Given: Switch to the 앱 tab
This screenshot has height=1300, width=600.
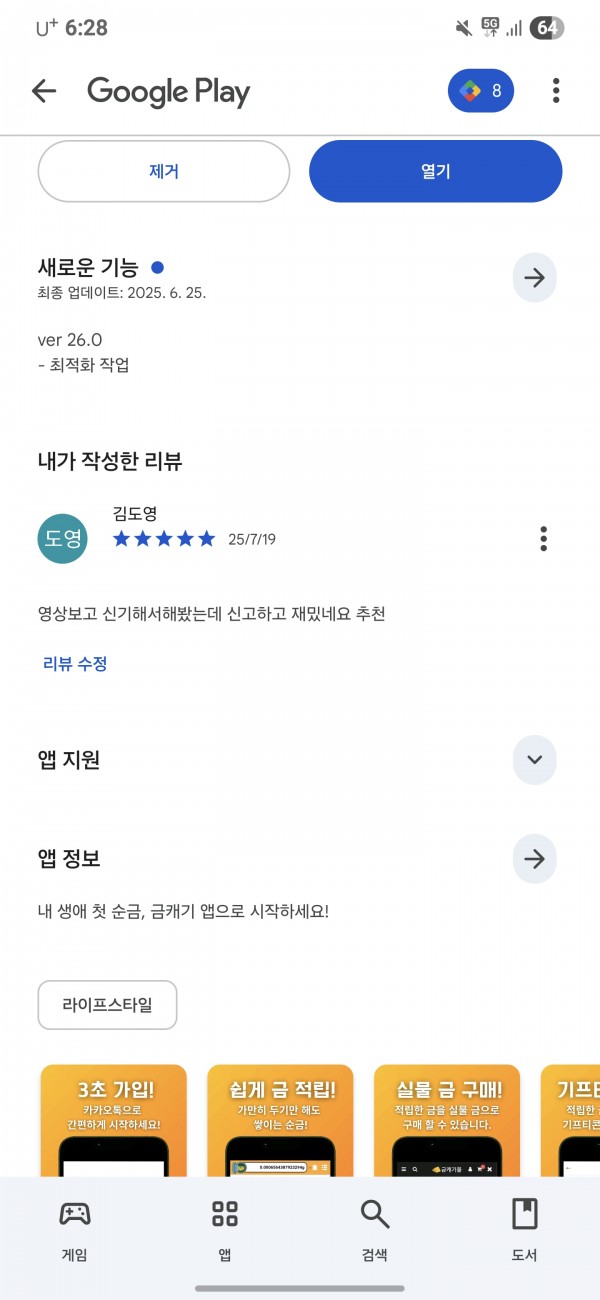Looking at the screenshot, I should pyautogui.click(x=225, y=1230).
